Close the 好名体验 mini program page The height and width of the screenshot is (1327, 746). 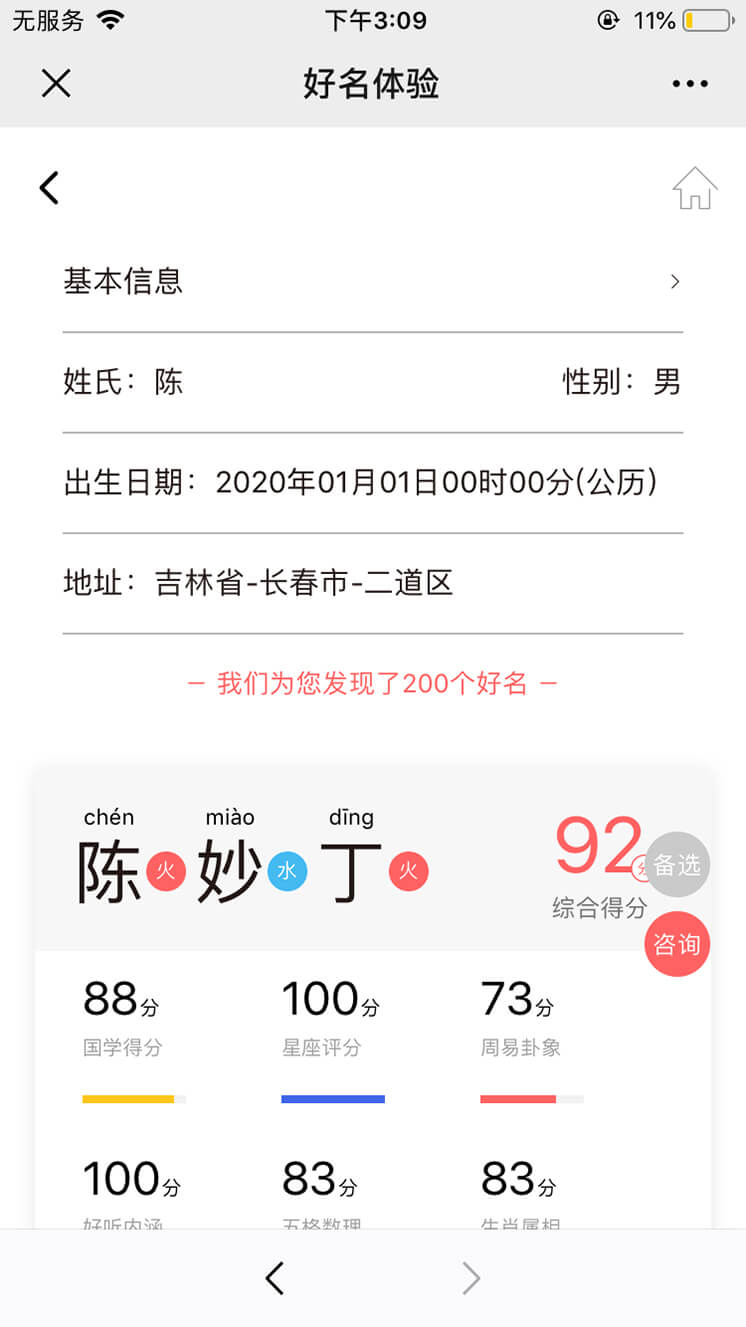pyautogui.click(x=56, y=83)
